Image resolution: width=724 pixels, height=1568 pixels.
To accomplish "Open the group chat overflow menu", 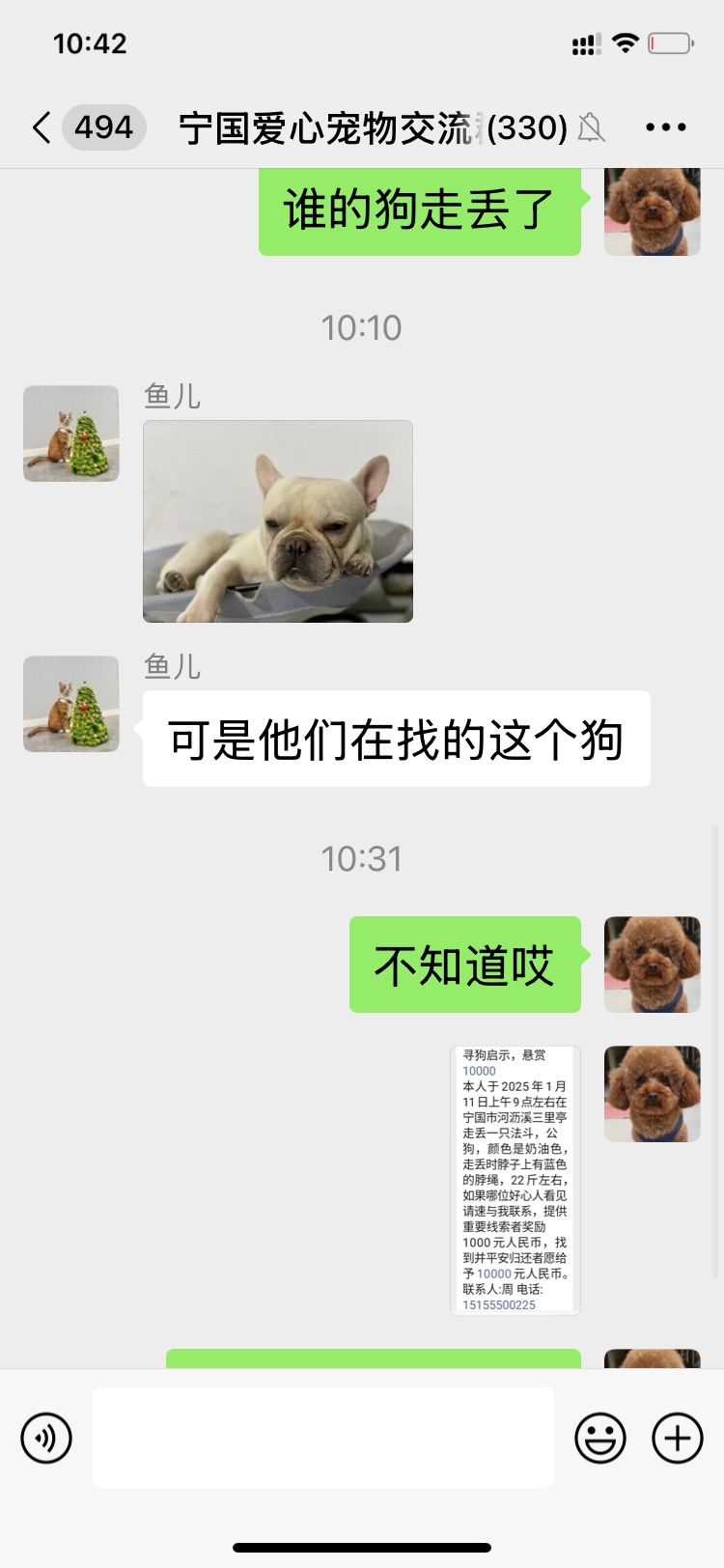I will 665,127.
